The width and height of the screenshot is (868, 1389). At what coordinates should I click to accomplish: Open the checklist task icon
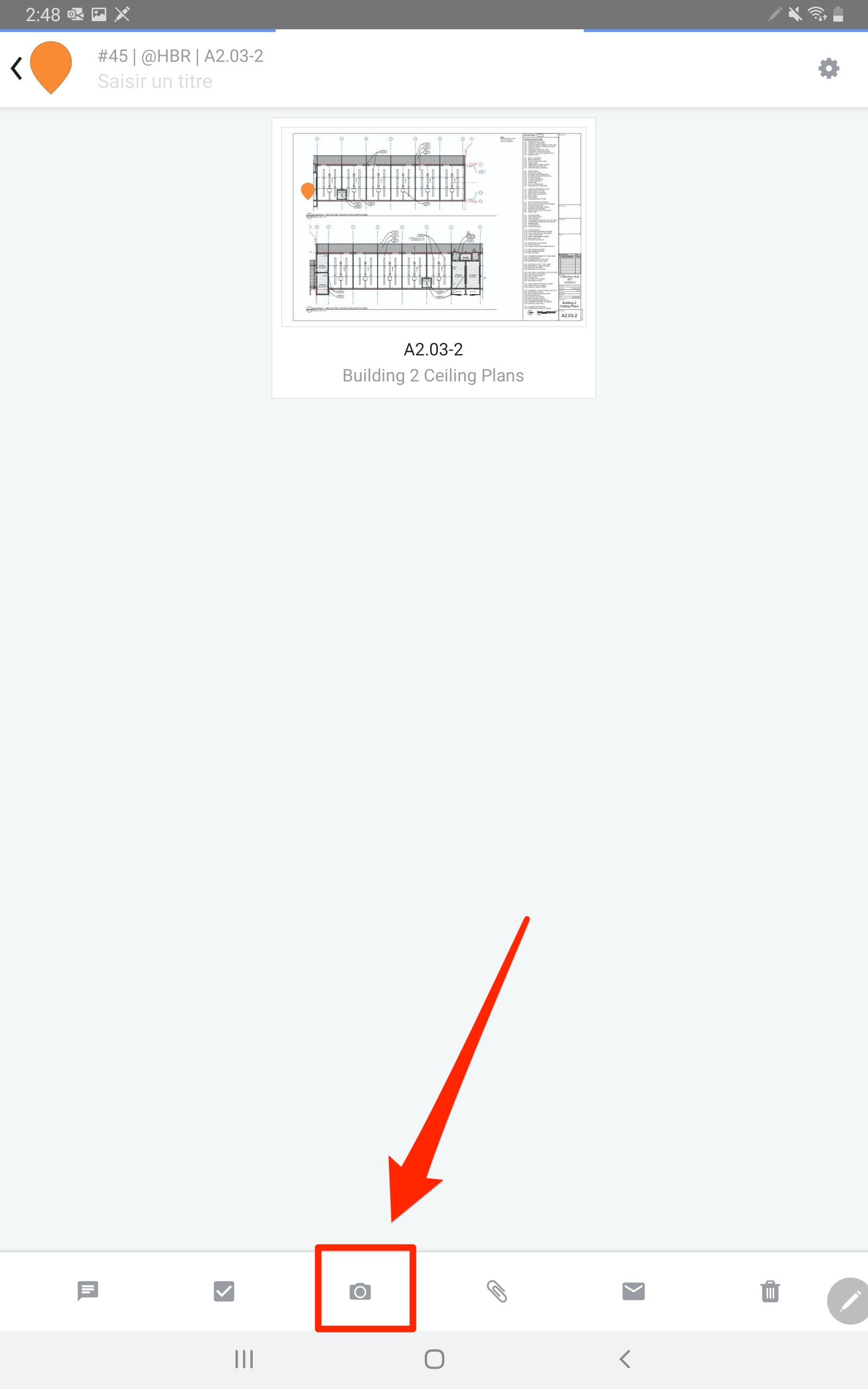224,1291
